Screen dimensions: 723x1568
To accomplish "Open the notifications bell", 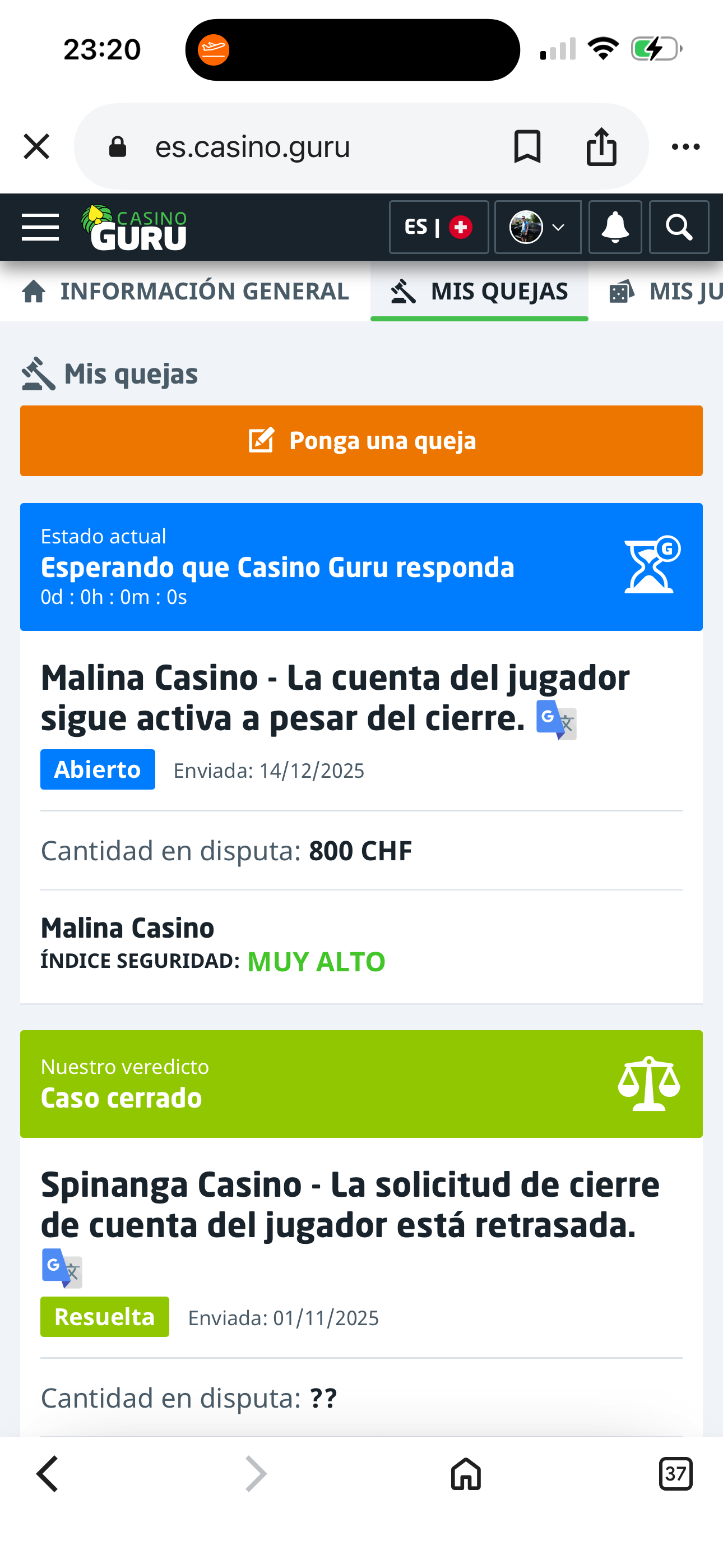I will click(615, 227).
